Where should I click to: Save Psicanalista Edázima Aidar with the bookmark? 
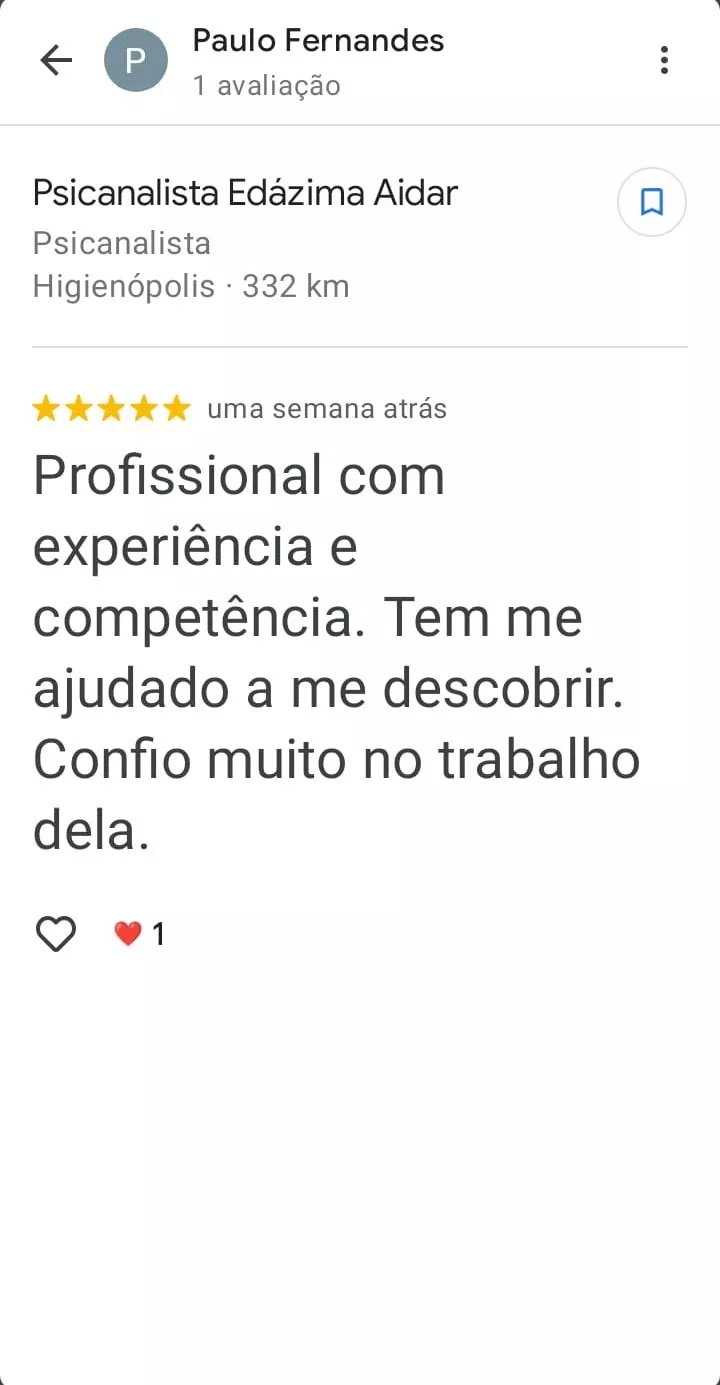(x=652, y=203)
